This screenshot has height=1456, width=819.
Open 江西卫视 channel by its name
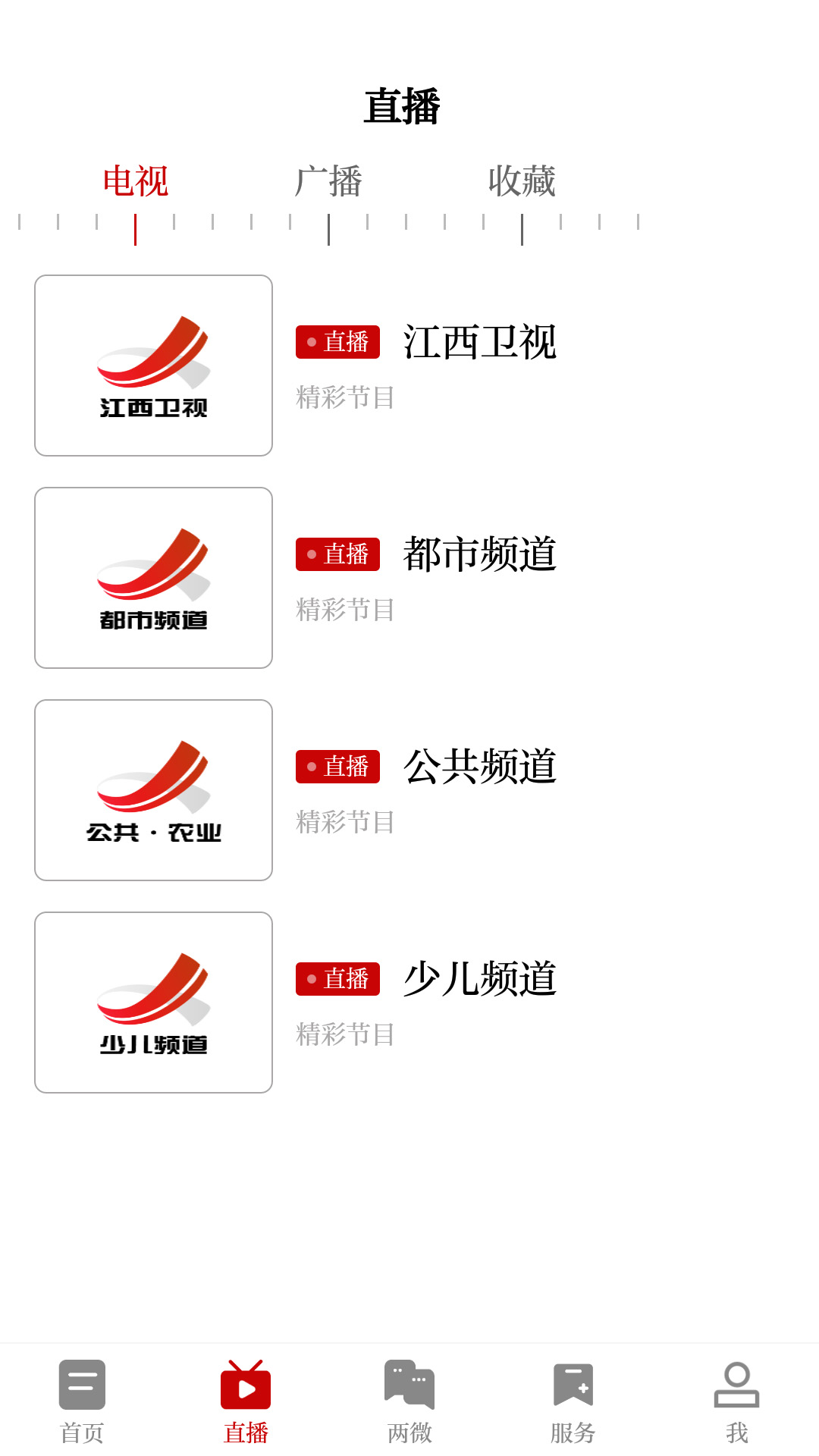(479, 342)
